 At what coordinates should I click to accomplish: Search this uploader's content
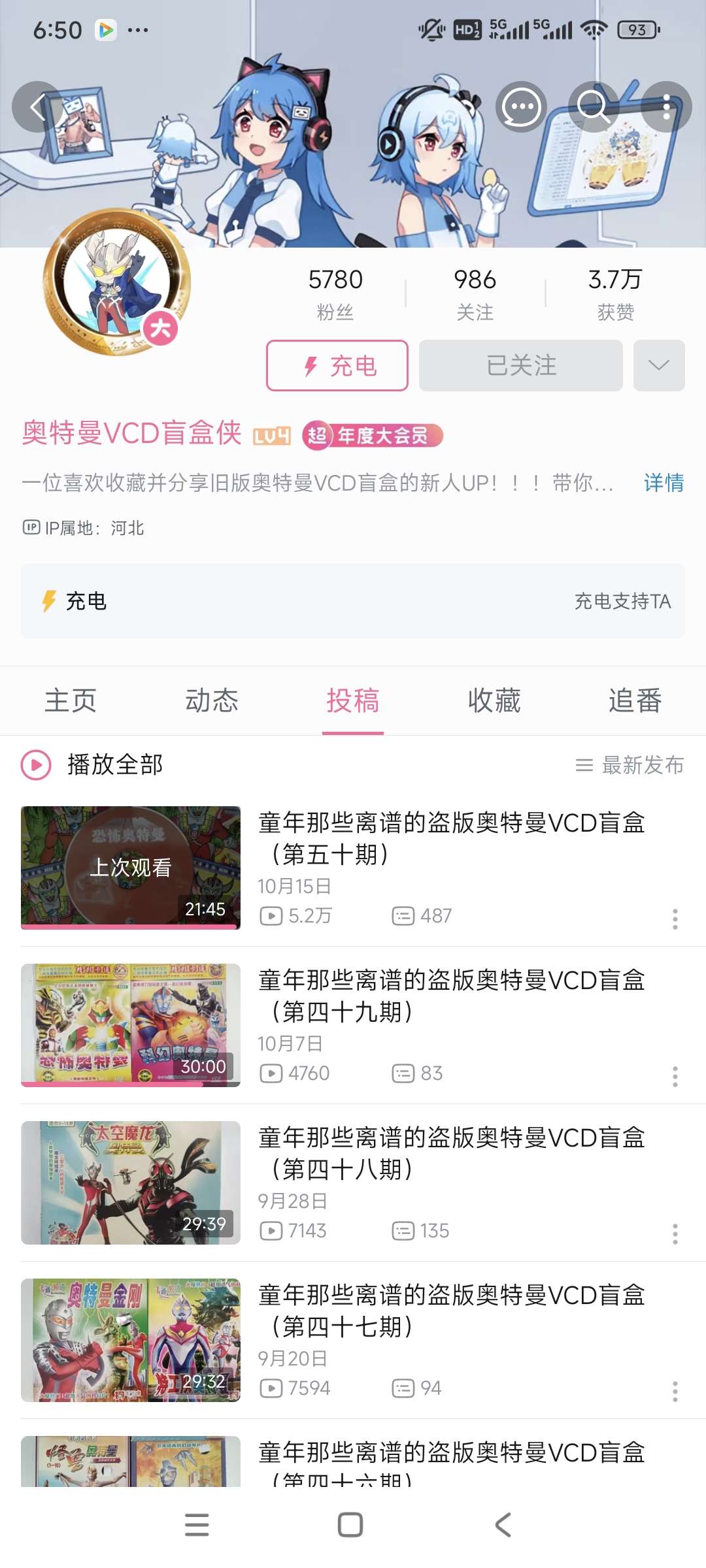(594, 106)
